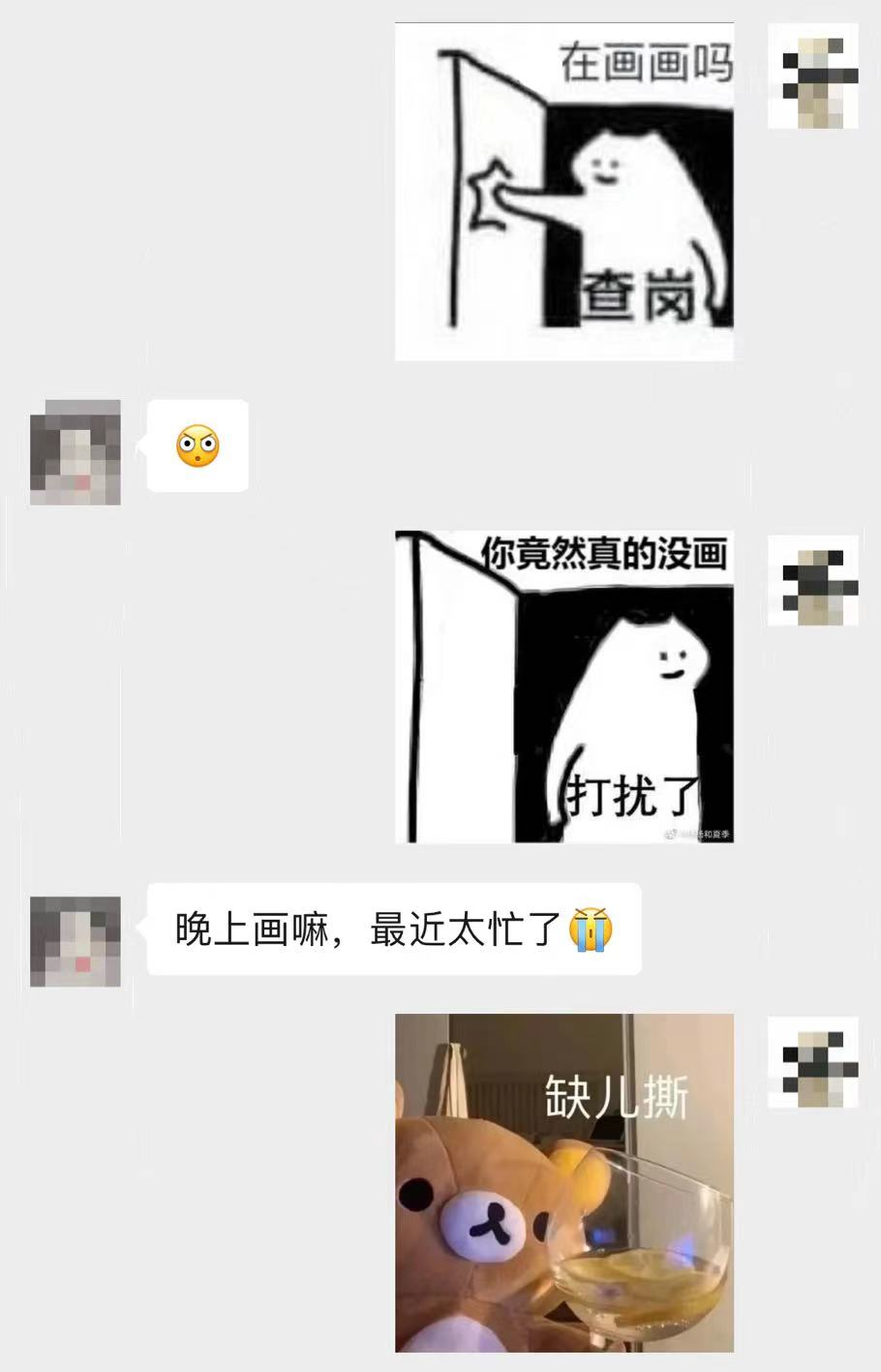Tap the avatar beside the "打扰了" sticker

[x=813, y=579]
